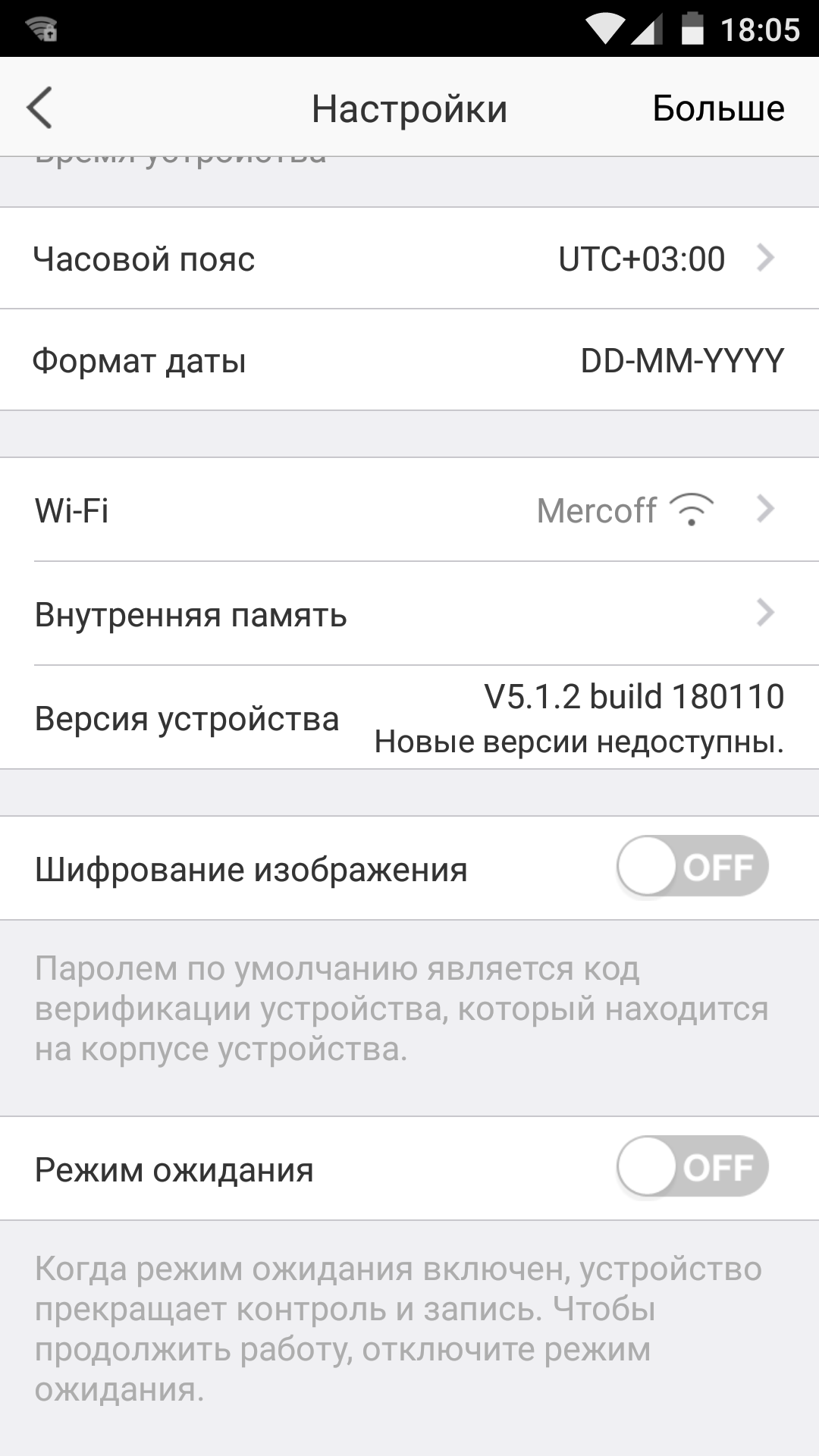The height and width of the screenshot is (1456, 819).
Task: Open Внутренняя память row
Action: coord(409,613)
